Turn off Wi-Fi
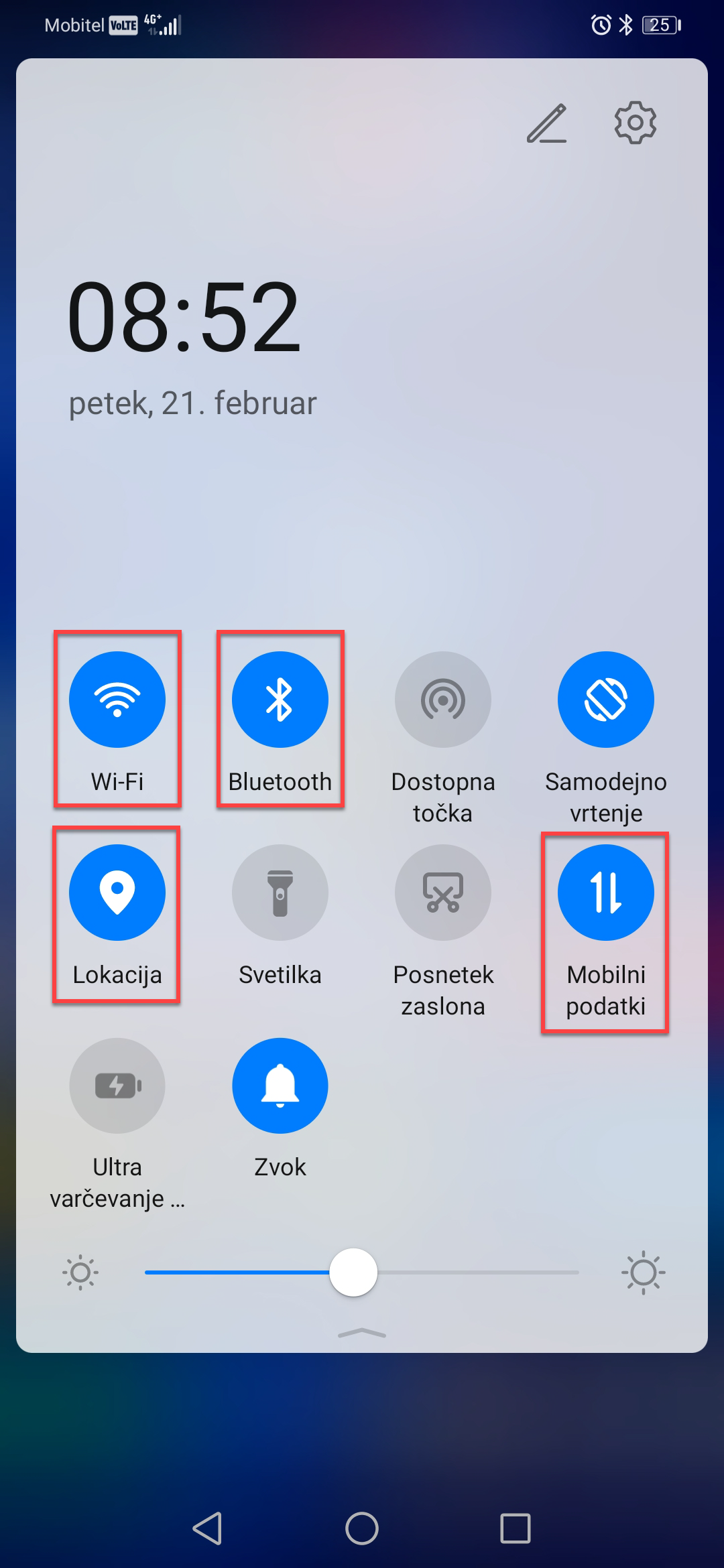724x1568 pixels. (117, 700)
